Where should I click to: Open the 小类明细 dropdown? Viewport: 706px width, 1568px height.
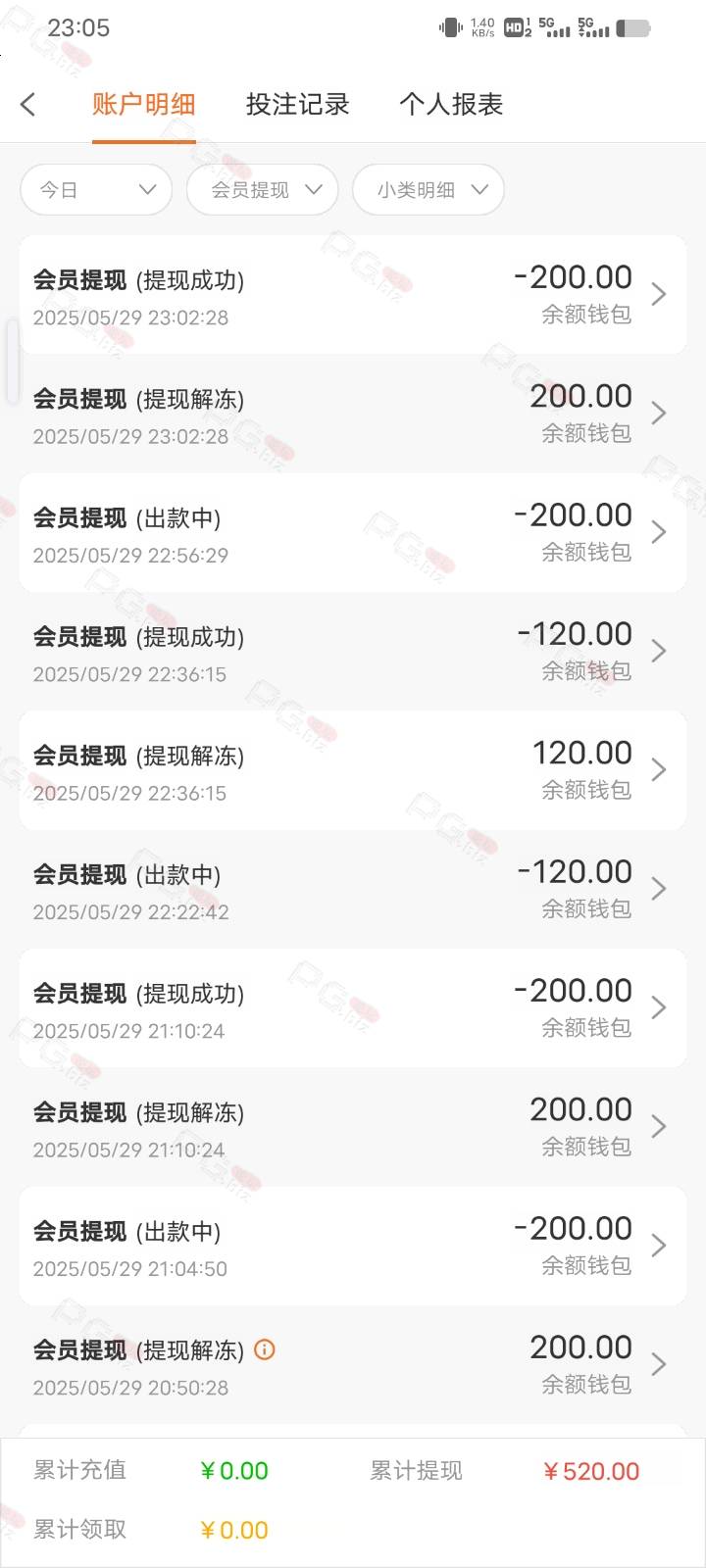pyautogui.click(x=429, y=190)
